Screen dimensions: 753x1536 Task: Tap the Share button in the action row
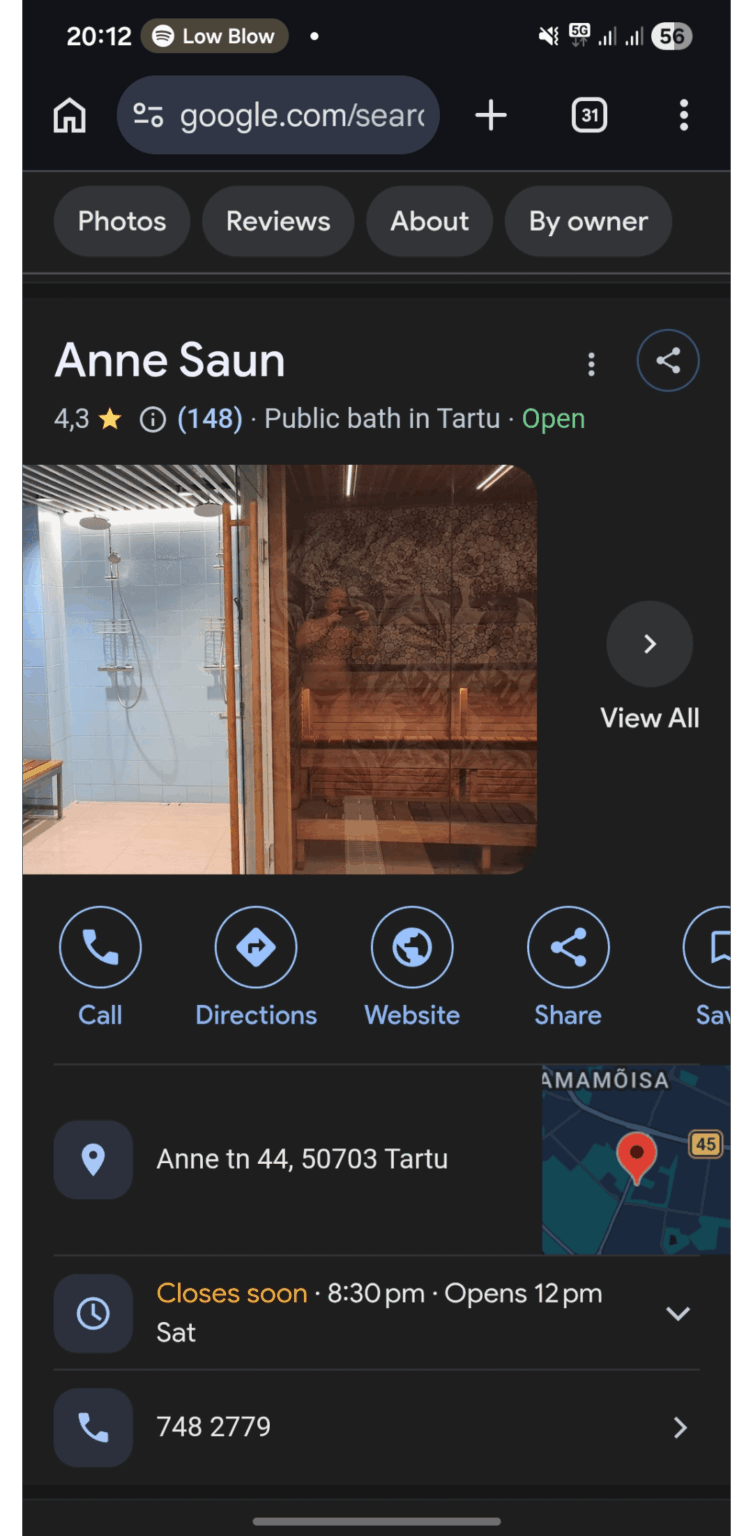[568, 947]
